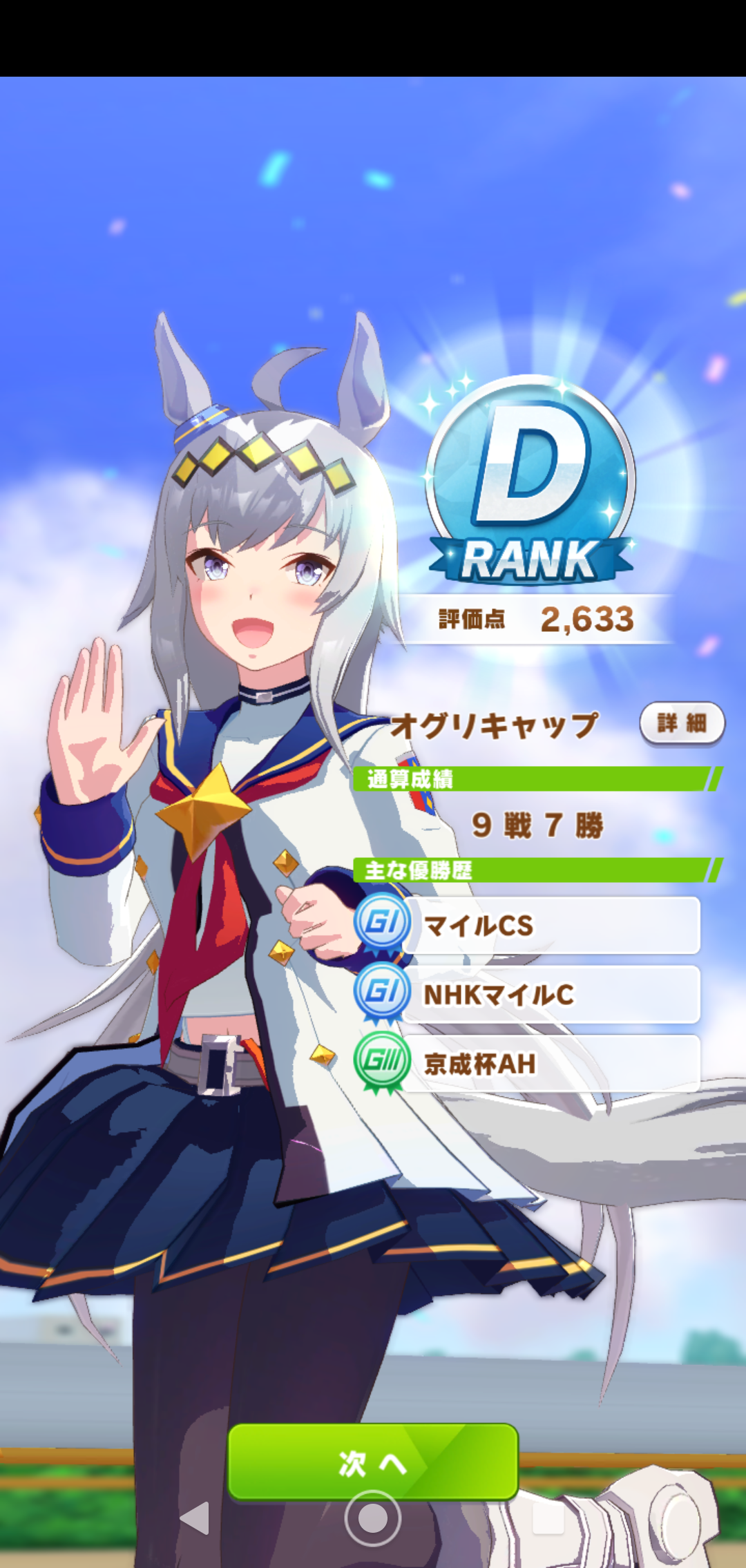The width and height of the screenshot is (746, 1568).
Task: Open recent apps overview
Action: (549, 1518)
